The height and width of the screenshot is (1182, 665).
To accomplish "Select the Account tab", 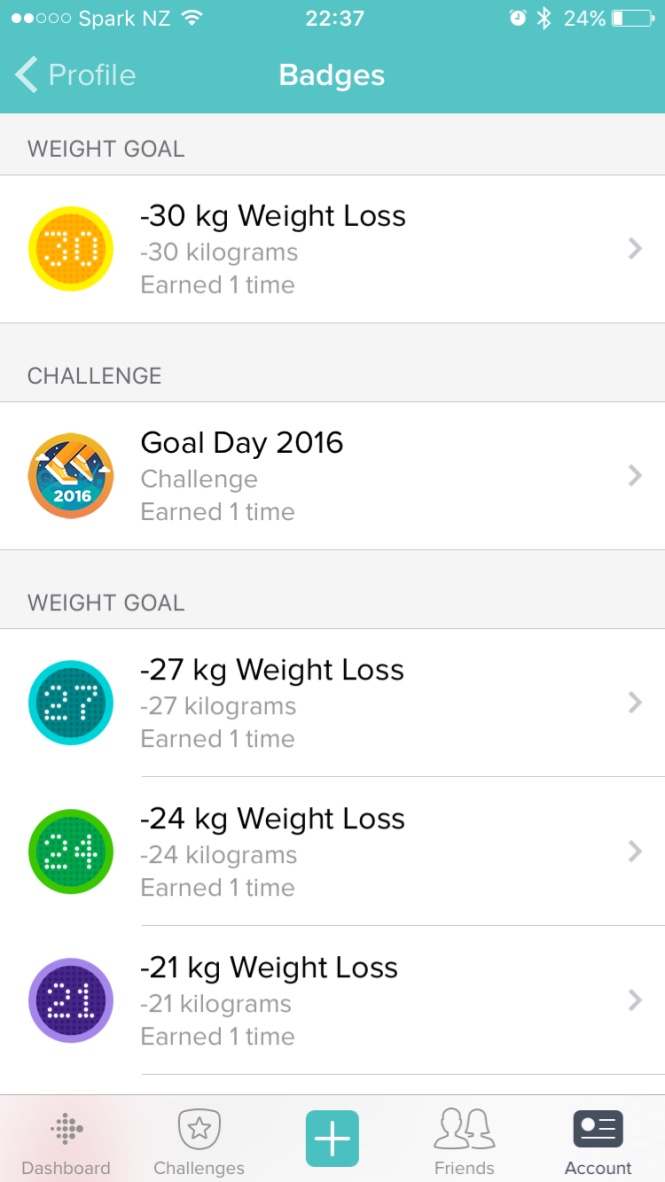I will 598,1142.
